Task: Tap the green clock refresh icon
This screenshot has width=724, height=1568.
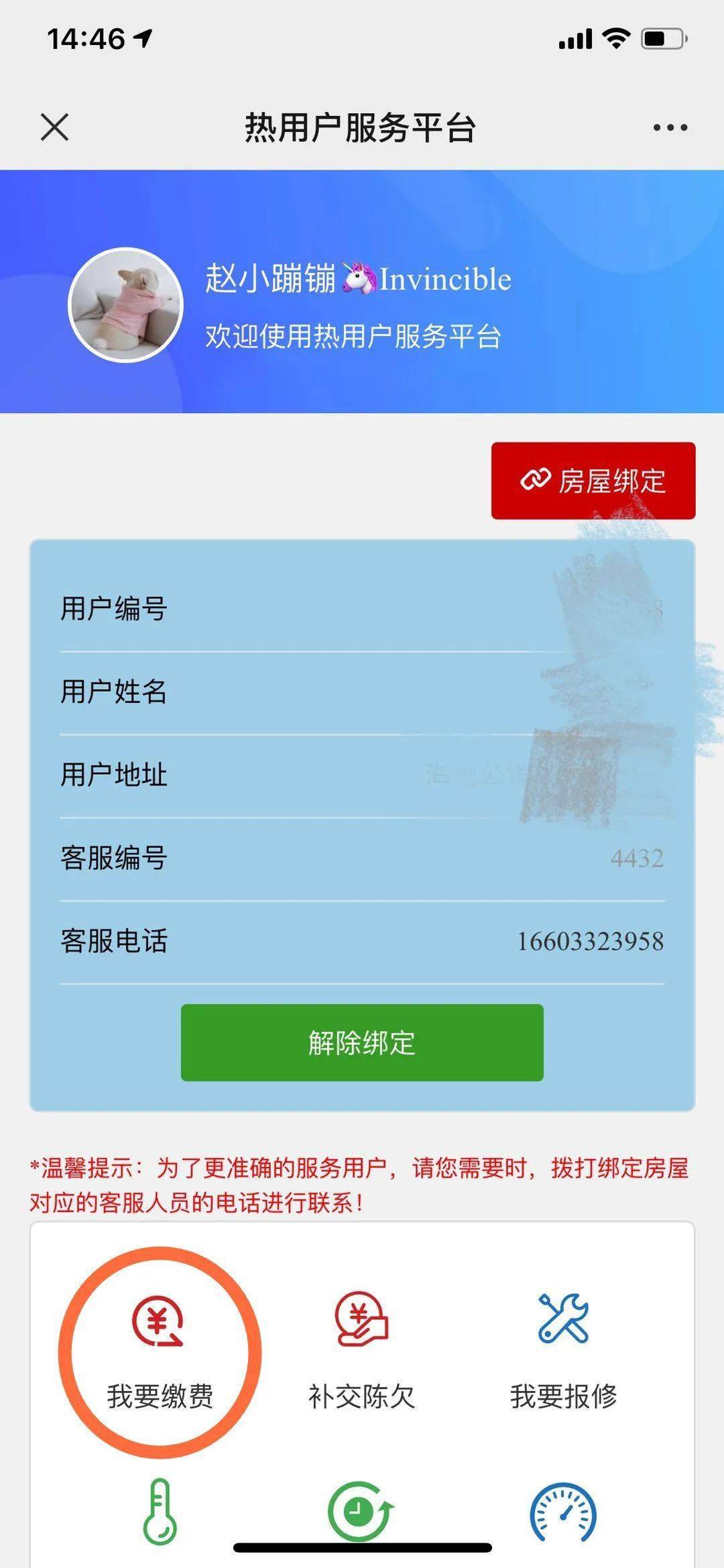Action: [x=361, y=1511]
